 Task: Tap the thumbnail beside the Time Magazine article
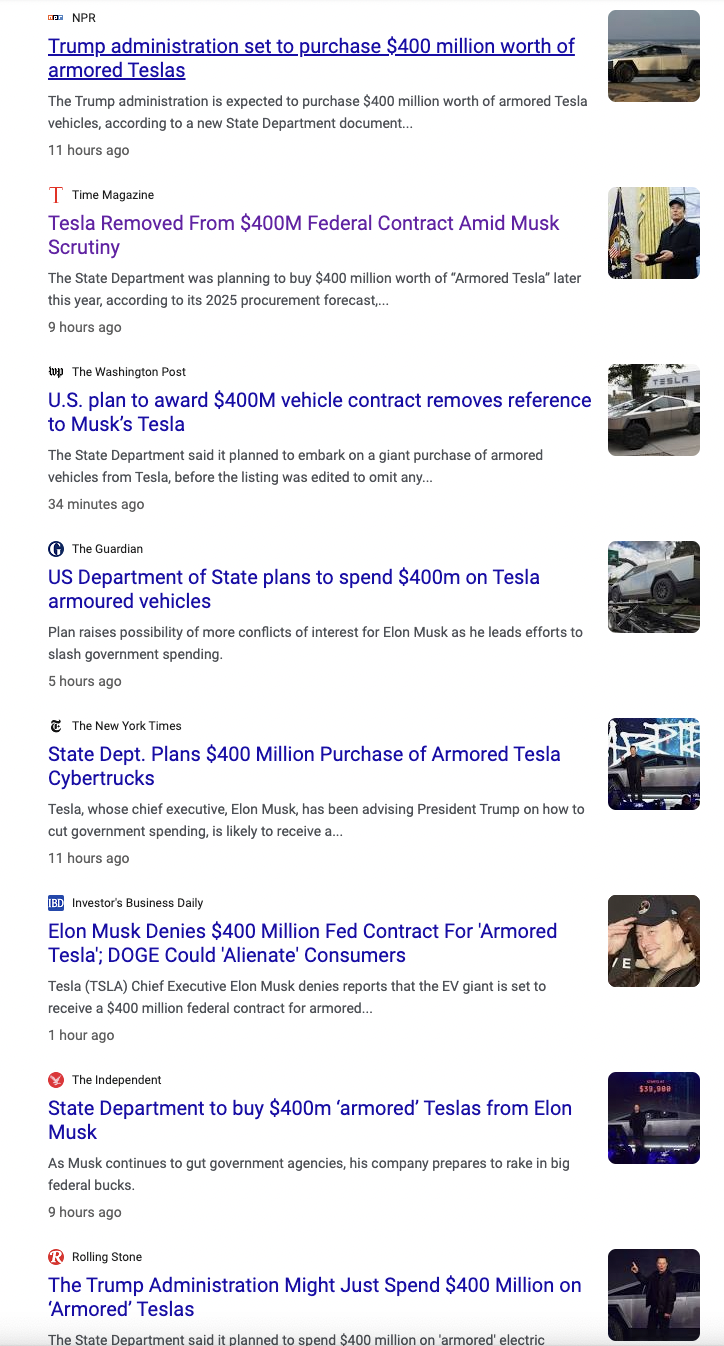click(x=653, y=233)
